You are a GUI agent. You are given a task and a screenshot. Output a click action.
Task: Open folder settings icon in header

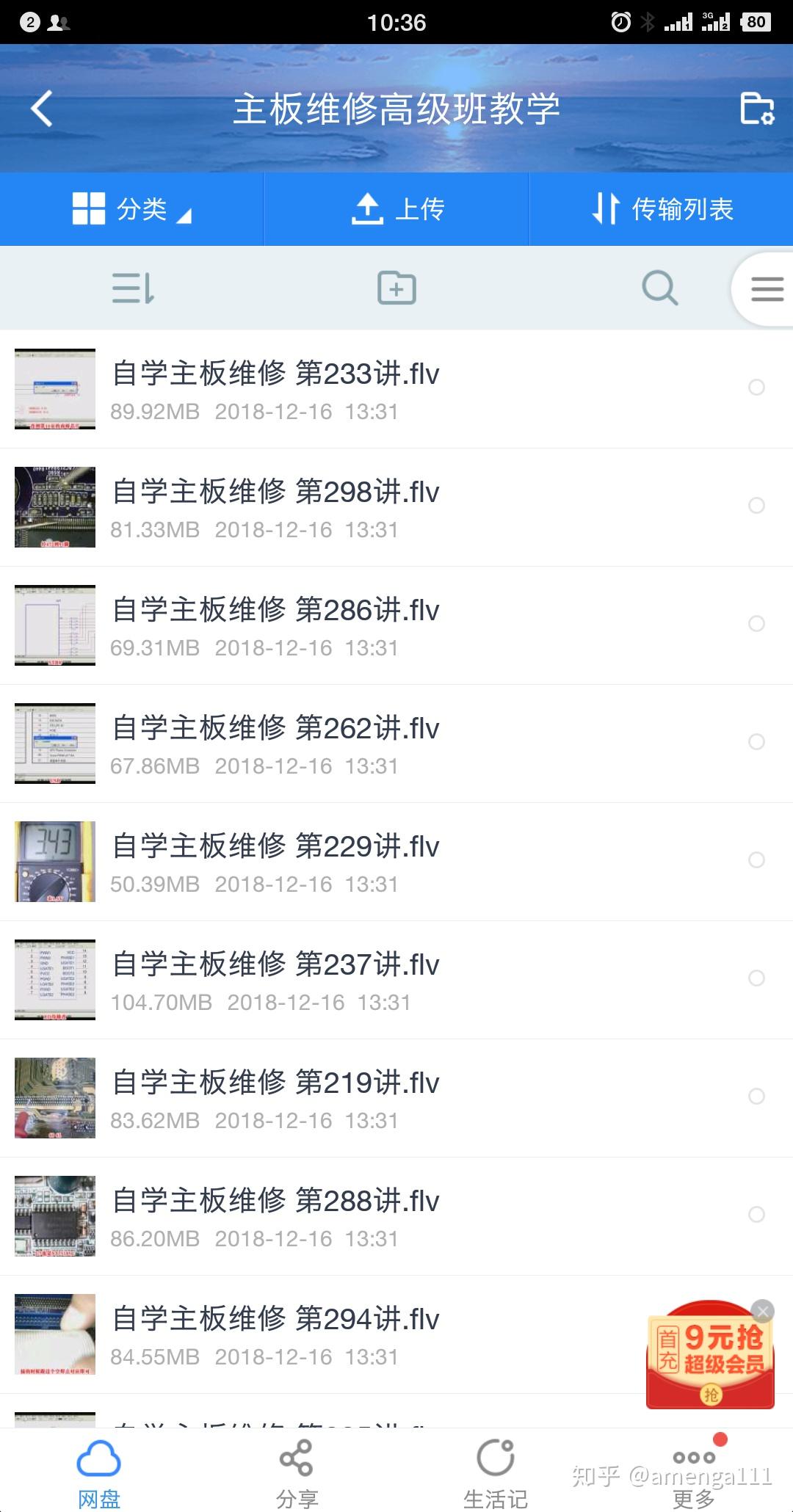757,109
